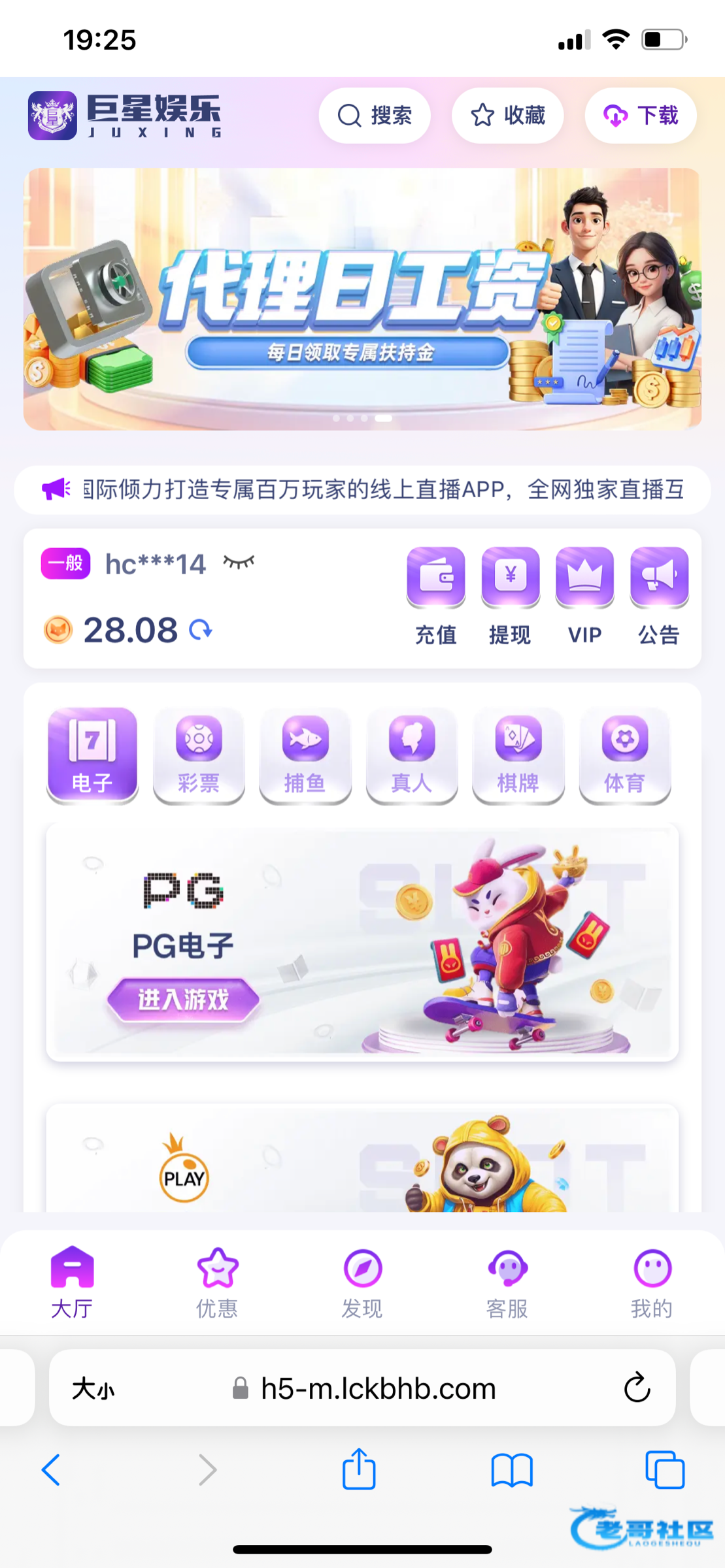The image size is (725, 1568).
Task: Select the 体育 sports category
Action: tap(624, 755)
